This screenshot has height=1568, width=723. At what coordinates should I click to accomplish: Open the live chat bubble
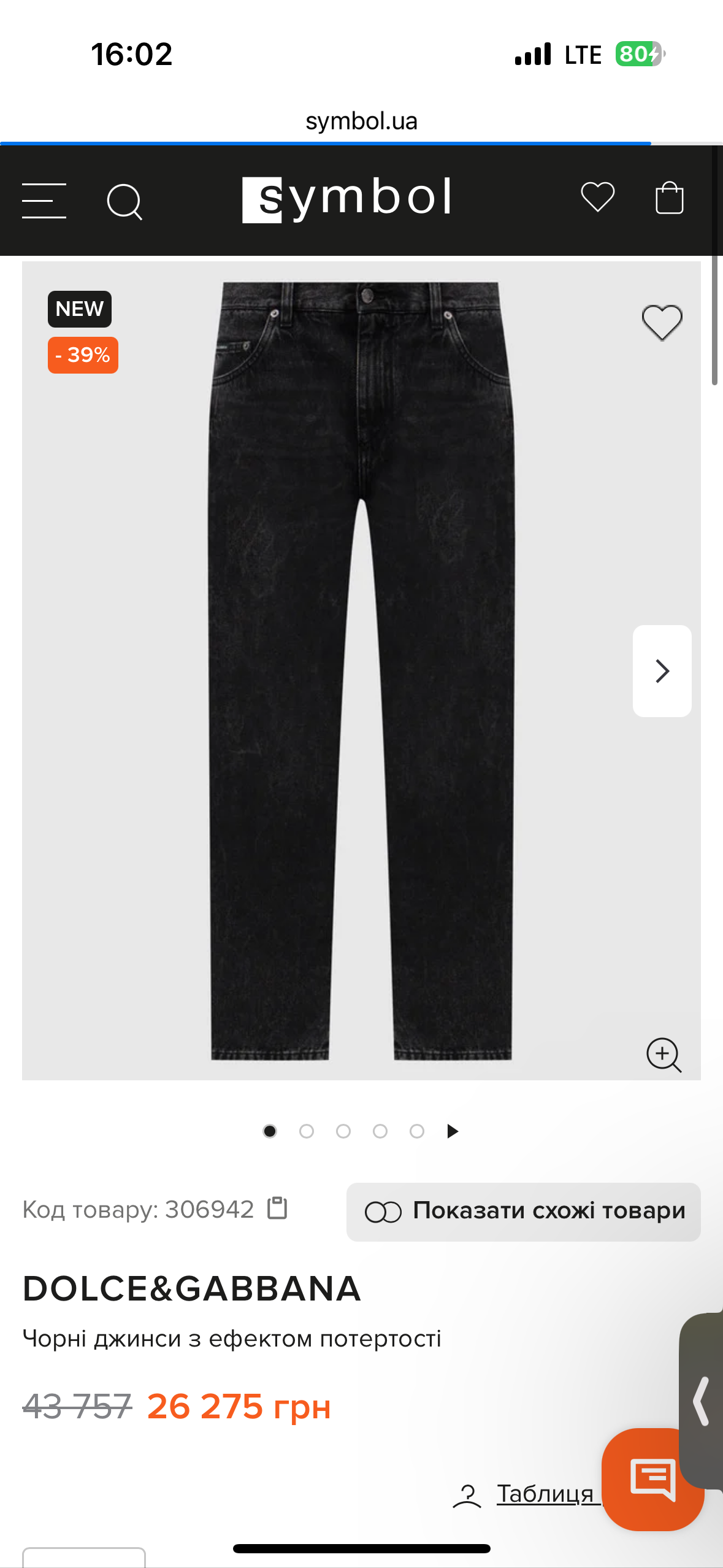click(x=652, y=1480)
